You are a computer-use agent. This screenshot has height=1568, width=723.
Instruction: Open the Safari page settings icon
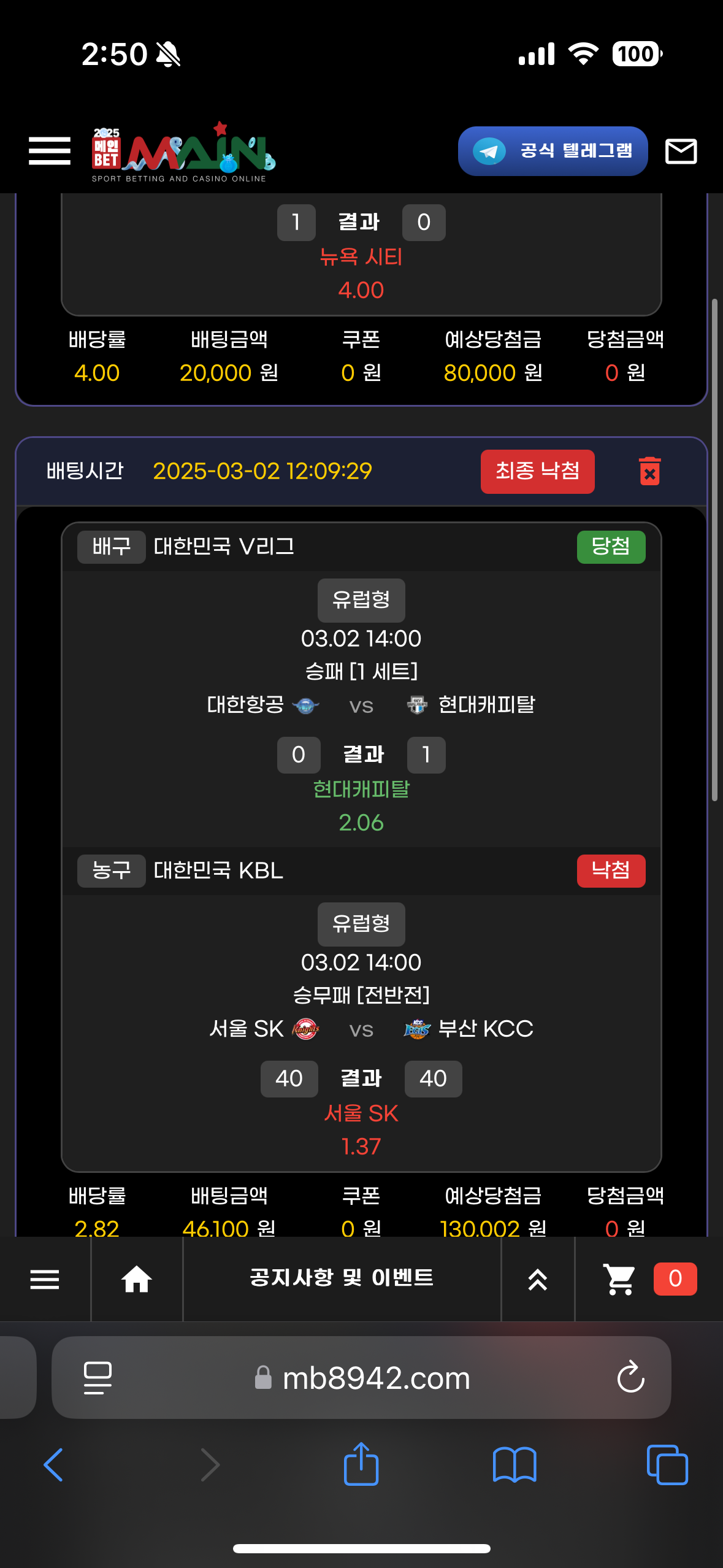tap(98, 1378)
